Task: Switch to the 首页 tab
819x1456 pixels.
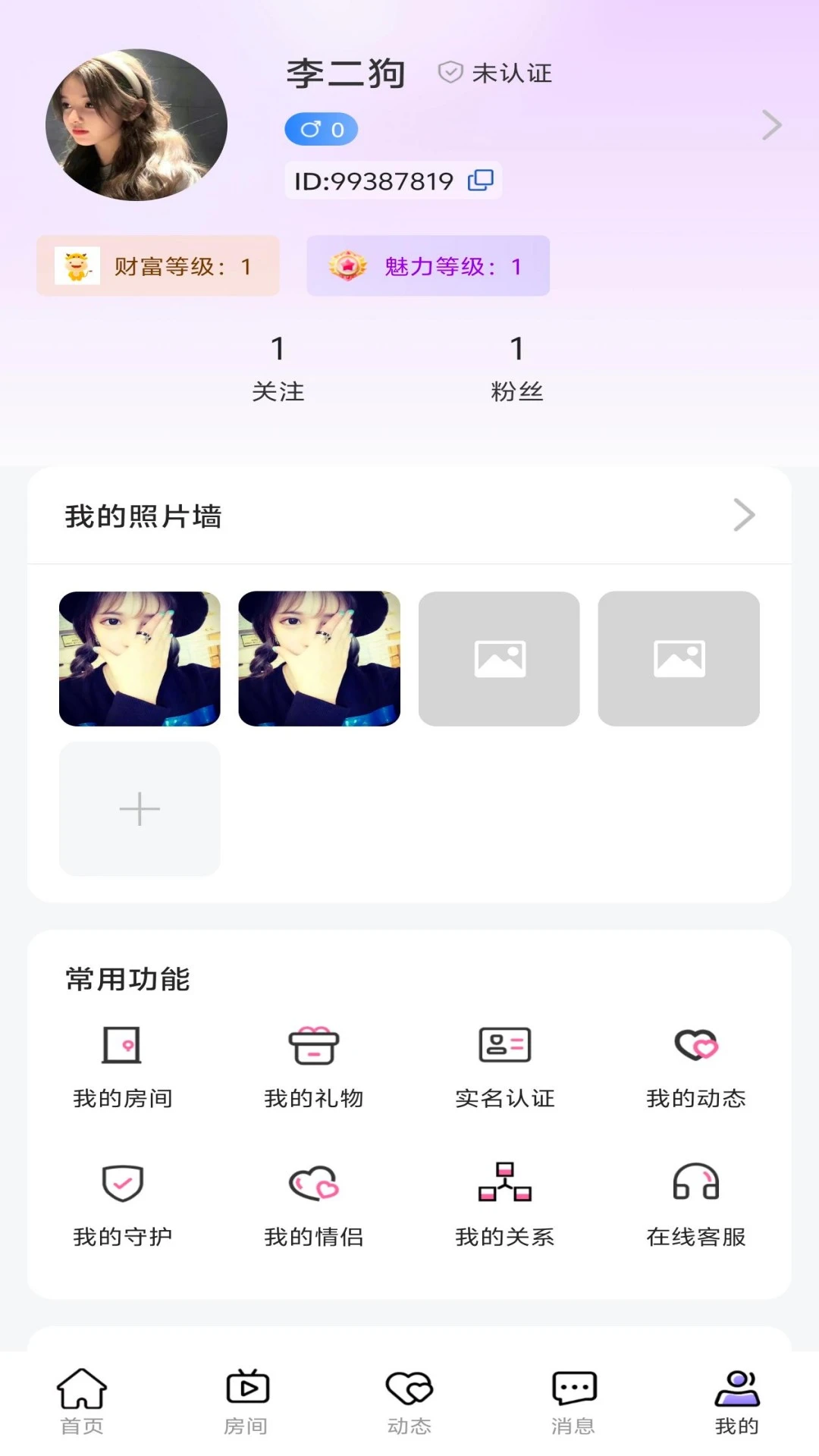Action: click(x=82, y=1401)
